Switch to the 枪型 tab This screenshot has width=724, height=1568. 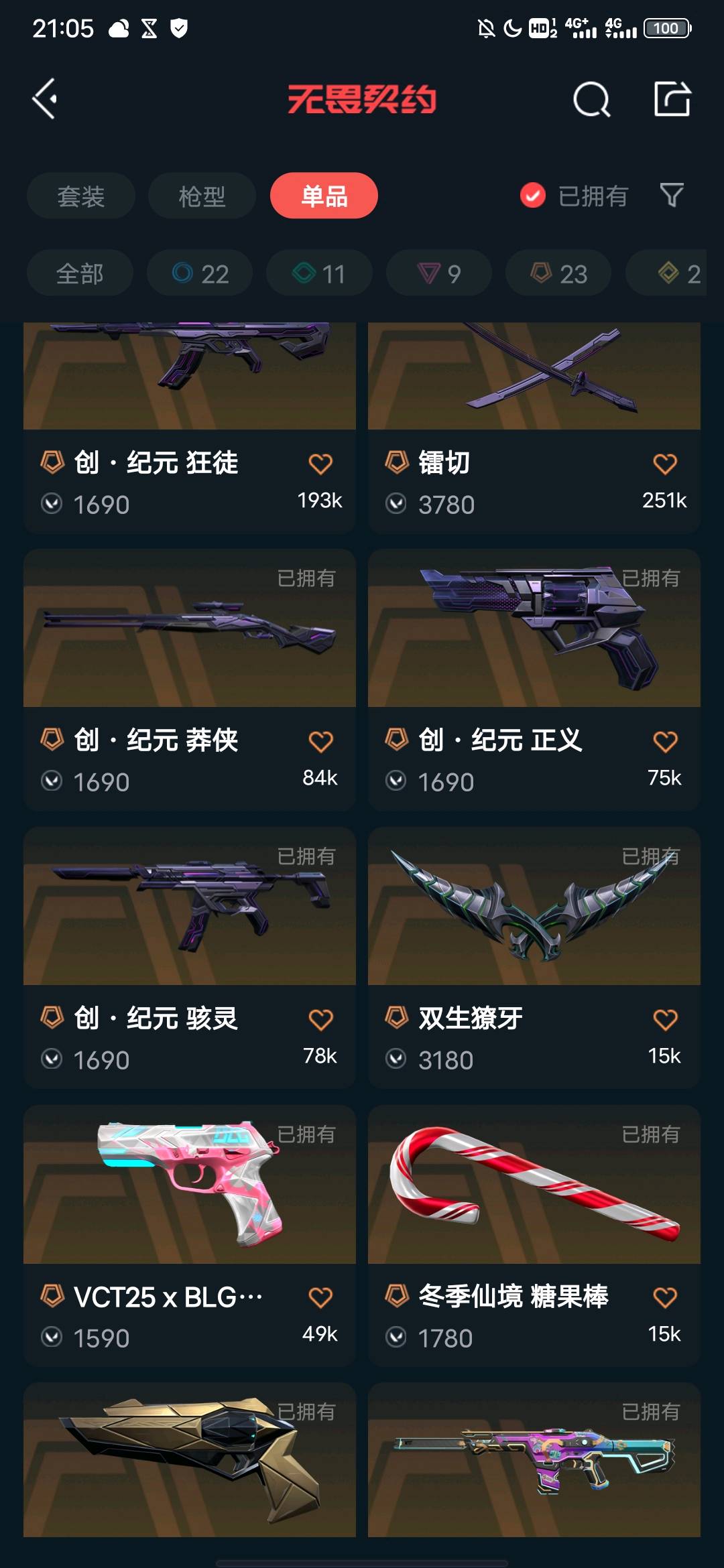[202, 196]
